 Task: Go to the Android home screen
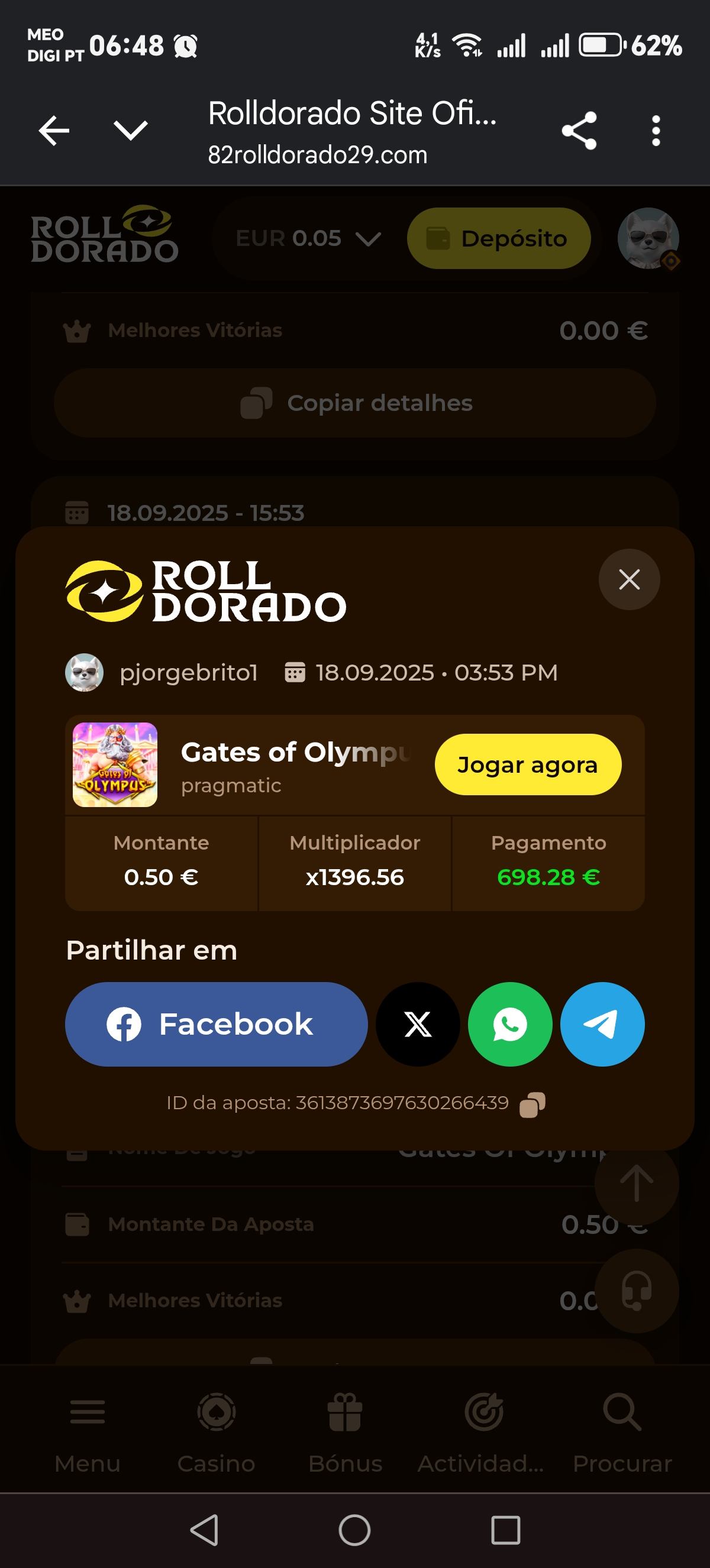point(354,1530)
